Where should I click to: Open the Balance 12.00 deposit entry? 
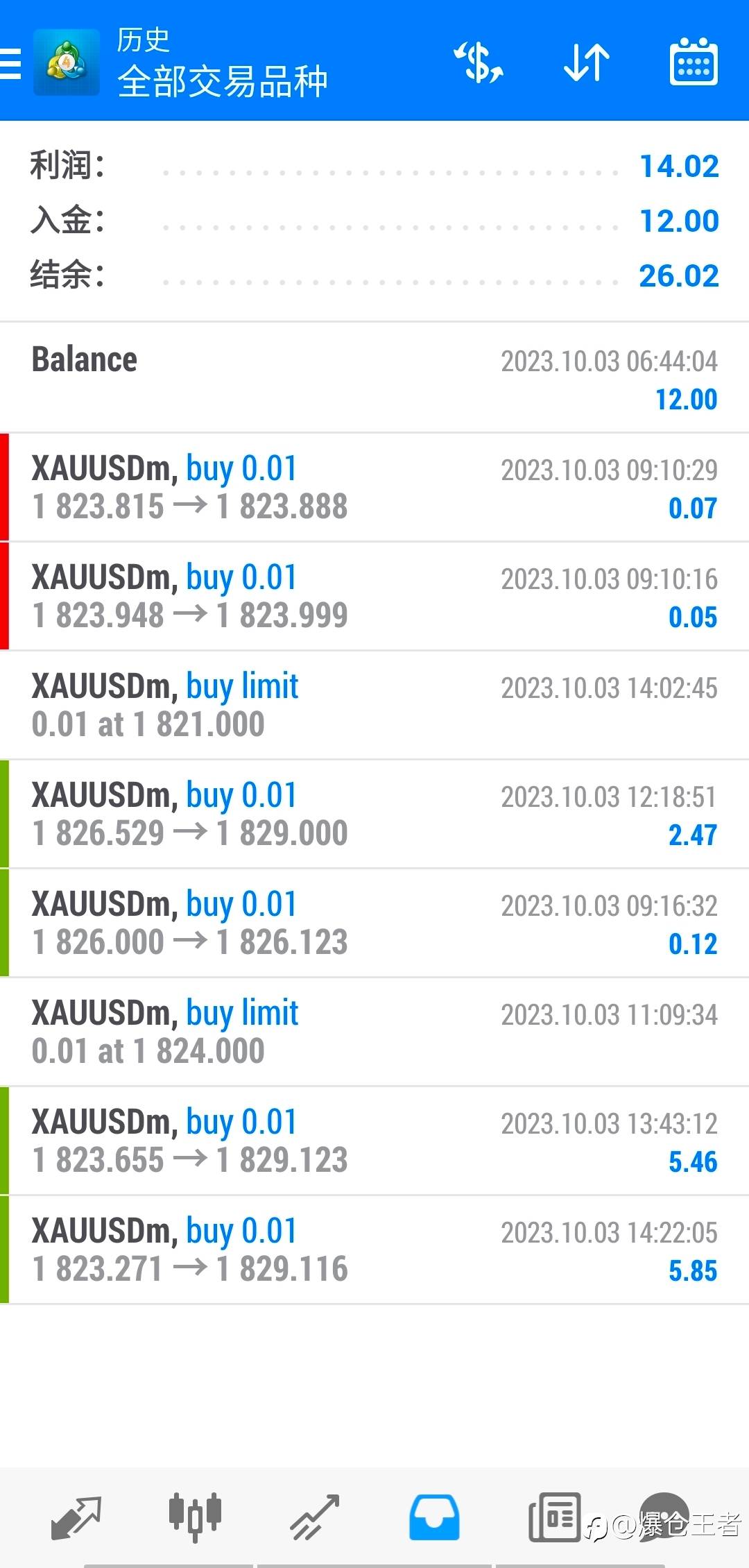click(374, 377)
